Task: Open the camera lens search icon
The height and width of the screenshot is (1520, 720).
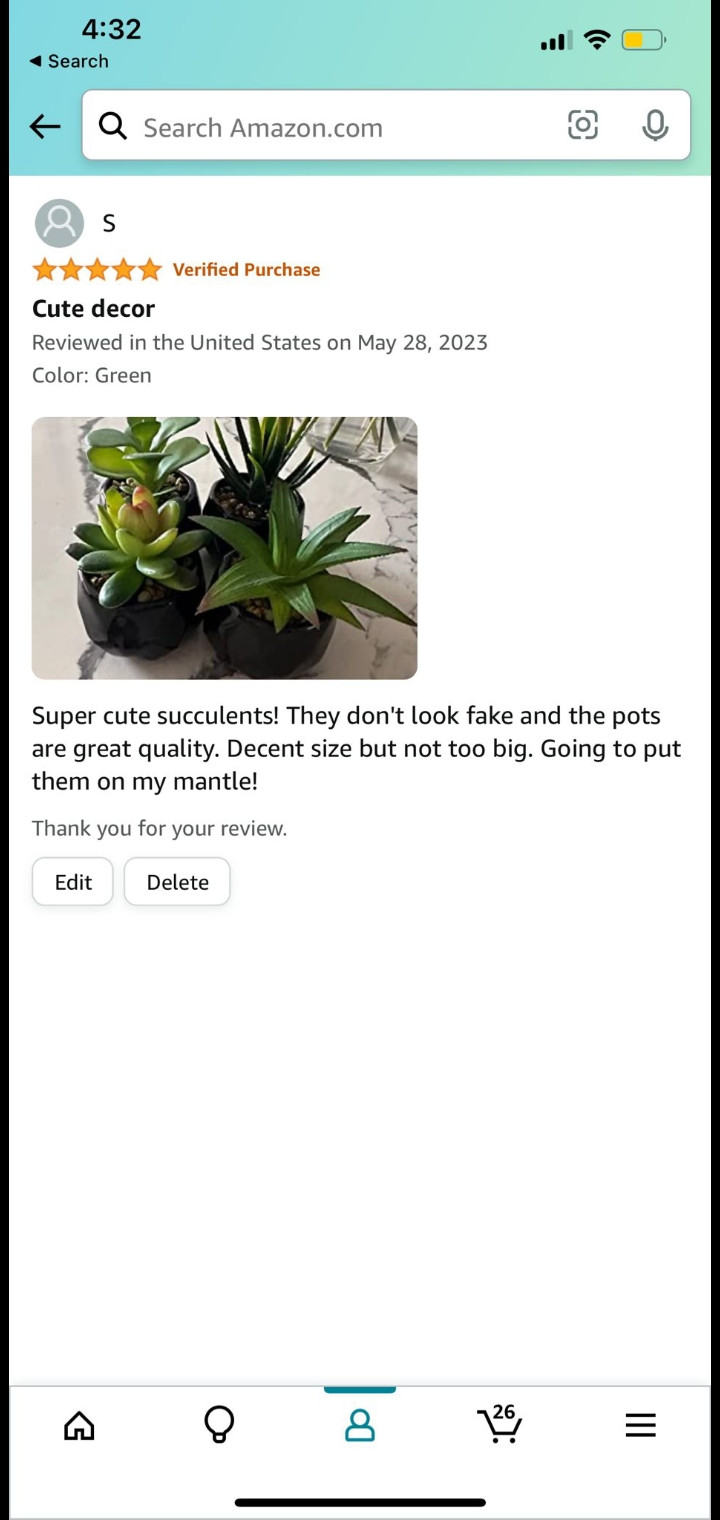Action: point(582,125)
